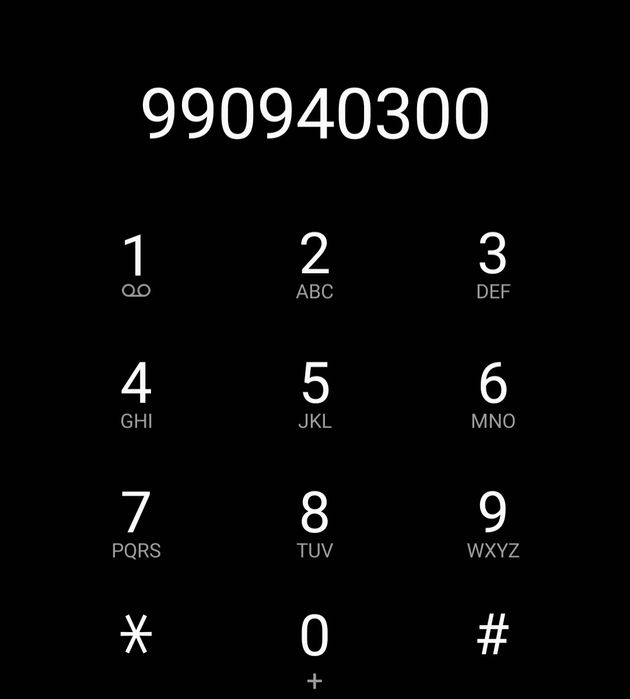Tap the pound key
This screenshot has width=630, height=699.
coord(493,636)
